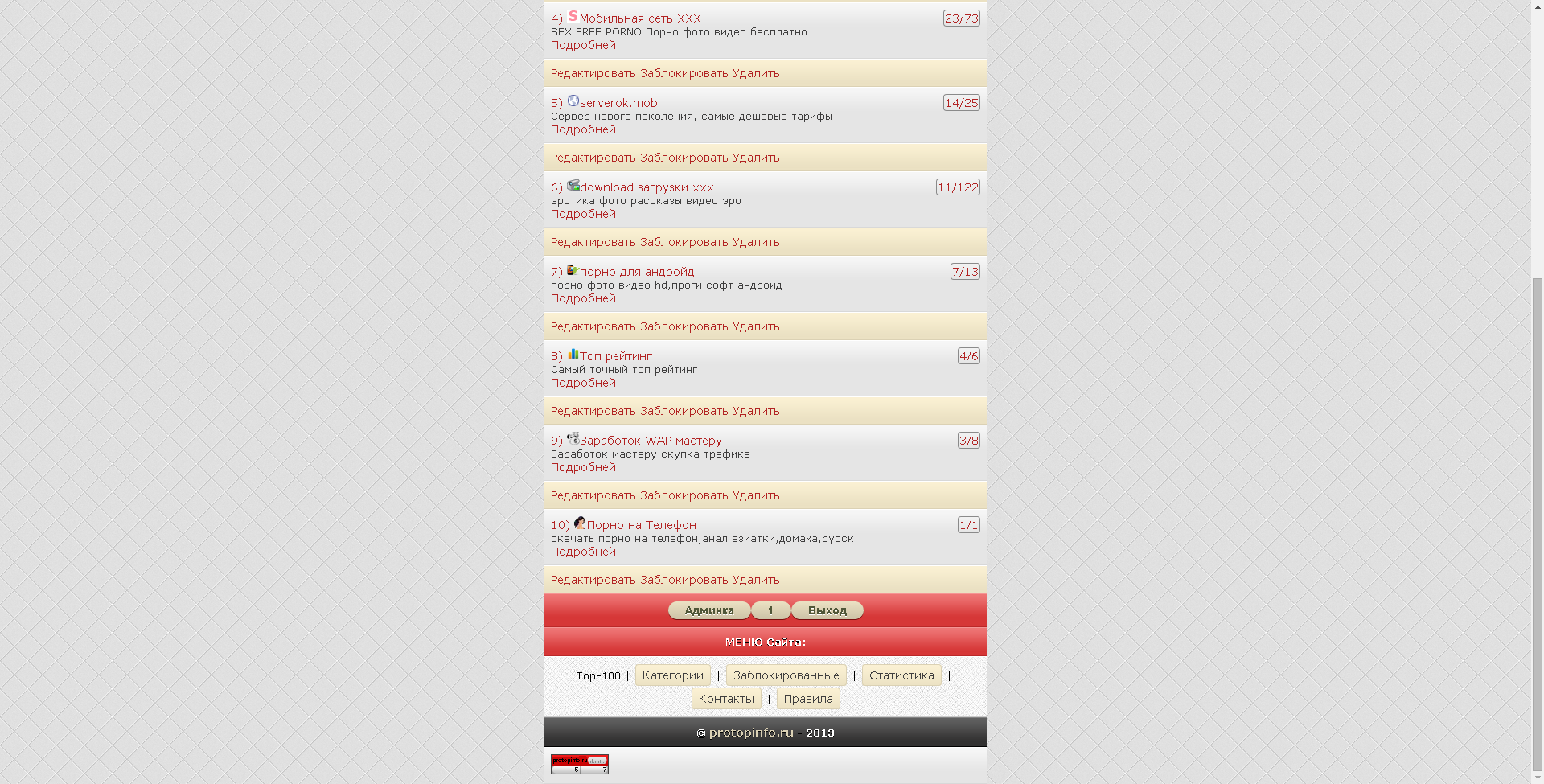Open the Топ рейтинг site link
Screen dimensions: 1544x784
click(x=615, y=356)
